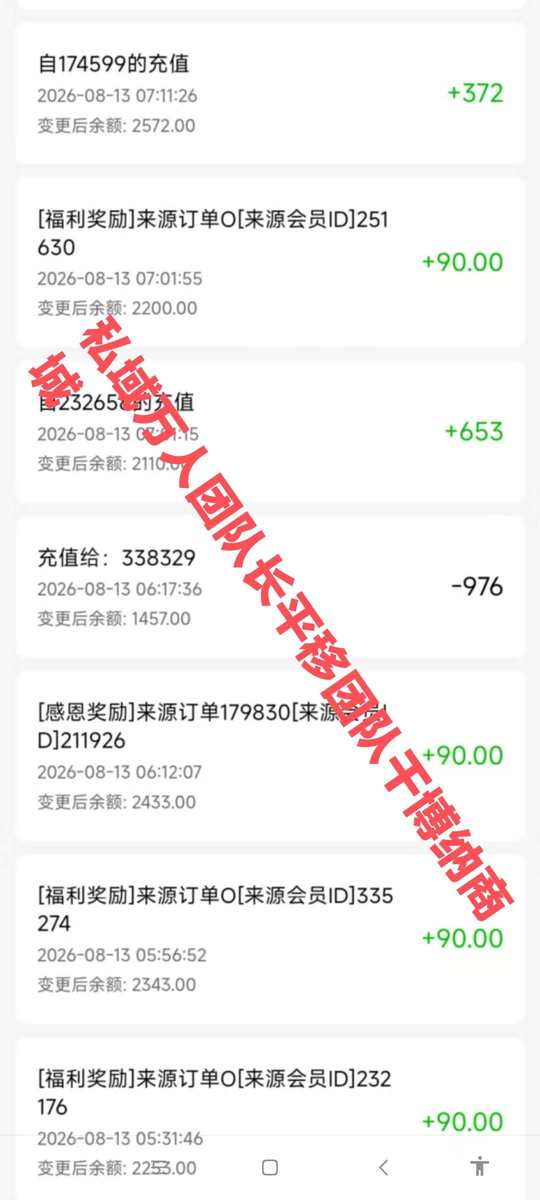Image resolution: width=540 pixels, height=1200 pixels.
Task: Return to the home screen
Action: tap(269, 1167)
